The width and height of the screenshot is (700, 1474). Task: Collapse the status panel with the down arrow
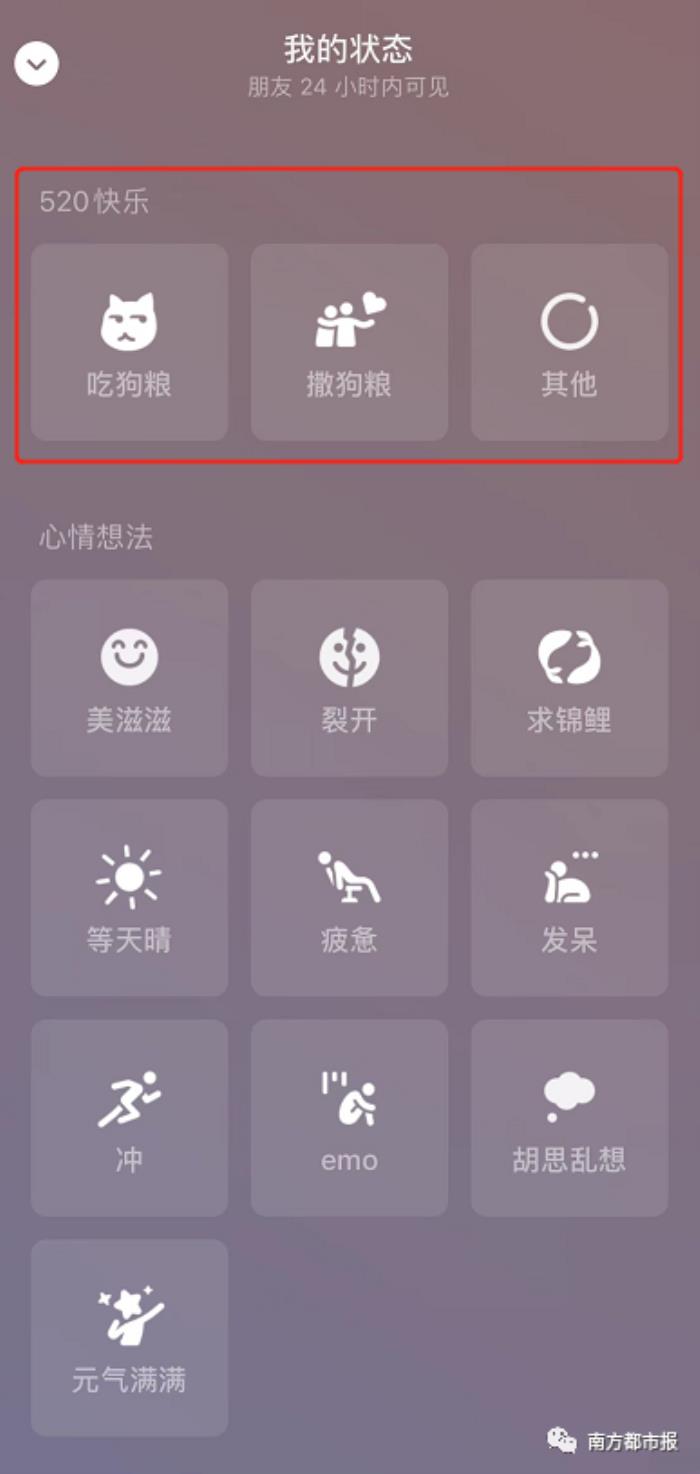[x=37, y=65]
